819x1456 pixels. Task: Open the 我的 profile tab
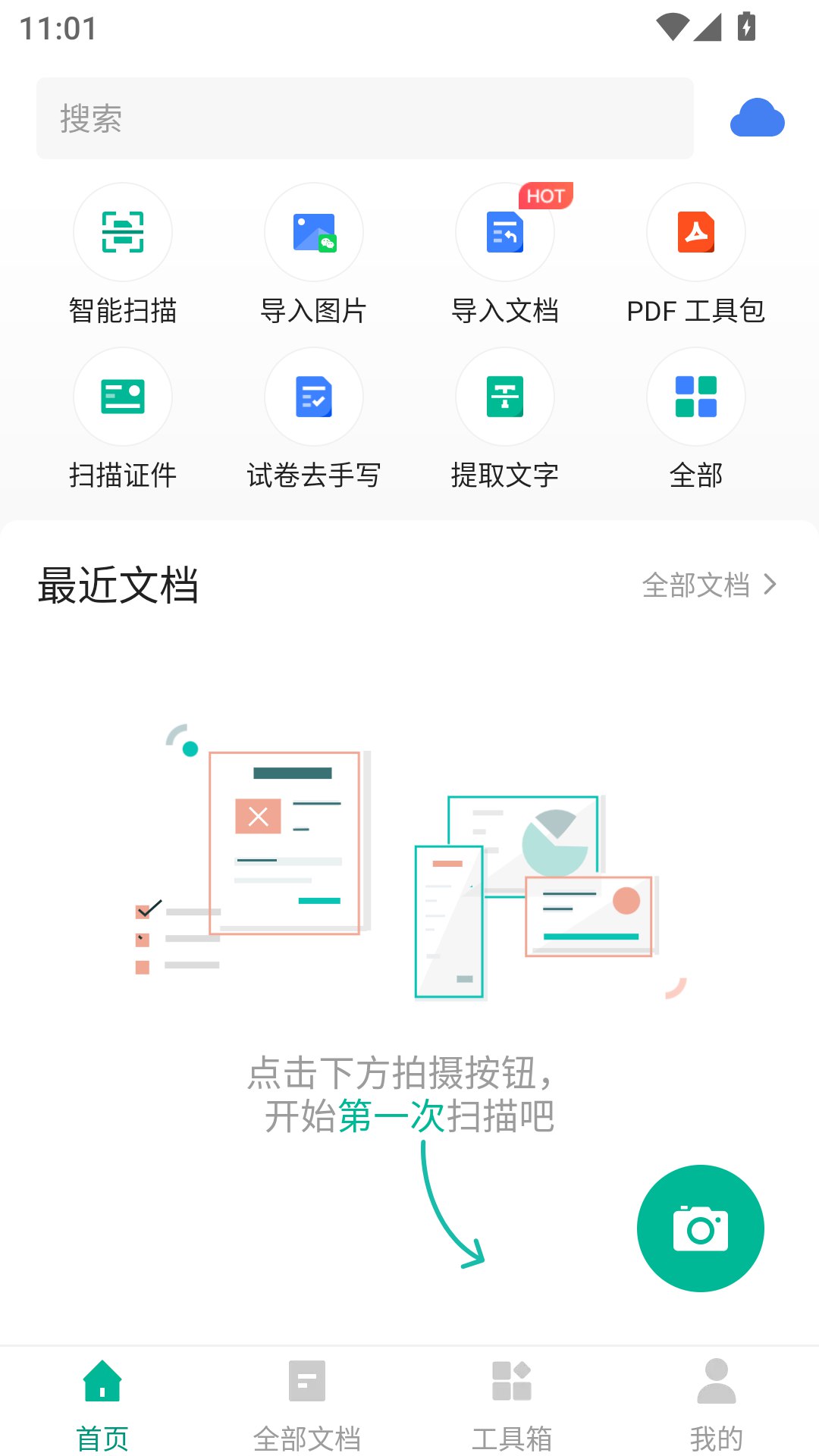coord(717,1403)
